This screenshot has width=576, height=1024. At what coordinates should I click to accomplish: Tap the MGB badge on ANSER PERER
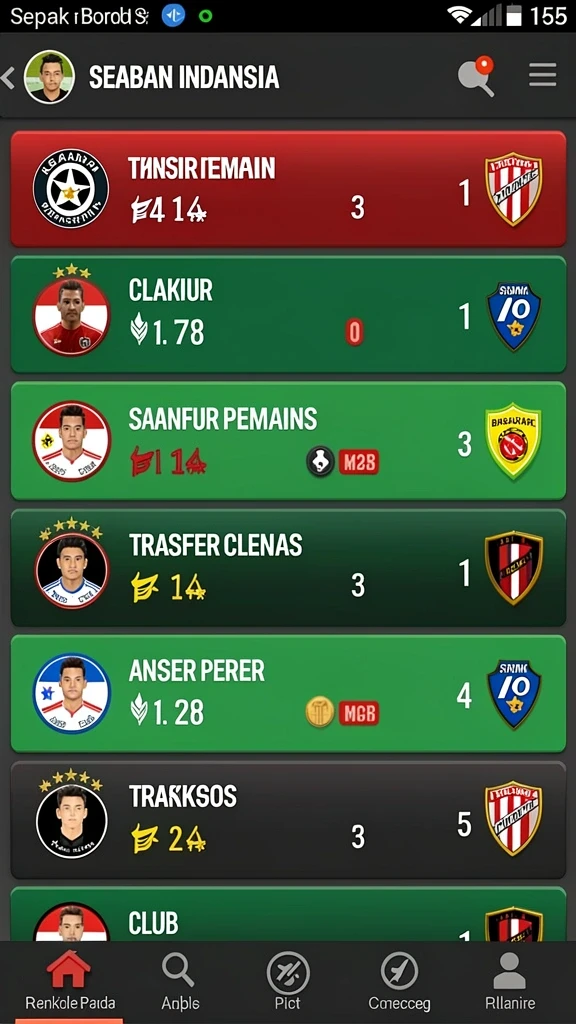pos(359,713)
